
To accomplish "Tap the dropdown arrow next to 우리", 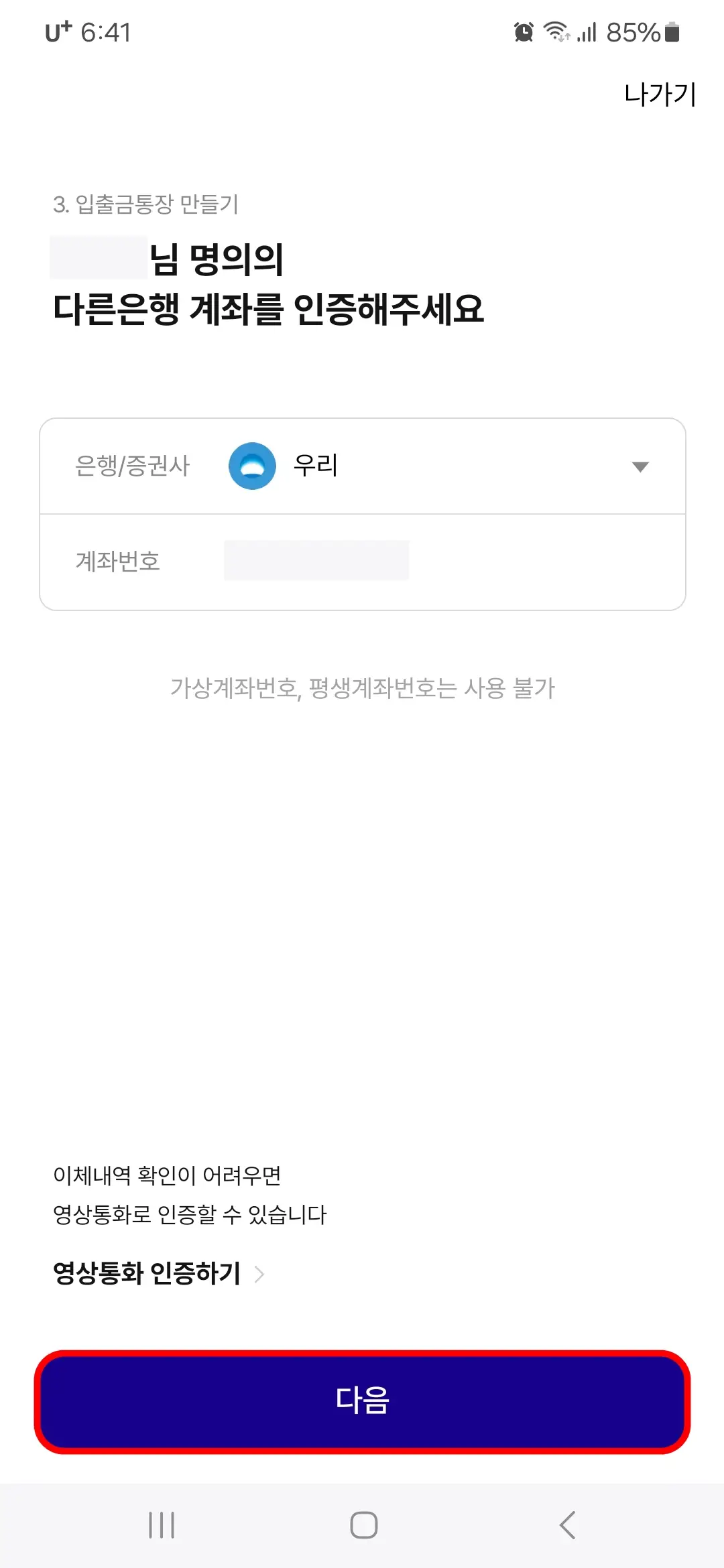I will click(640, 466).
